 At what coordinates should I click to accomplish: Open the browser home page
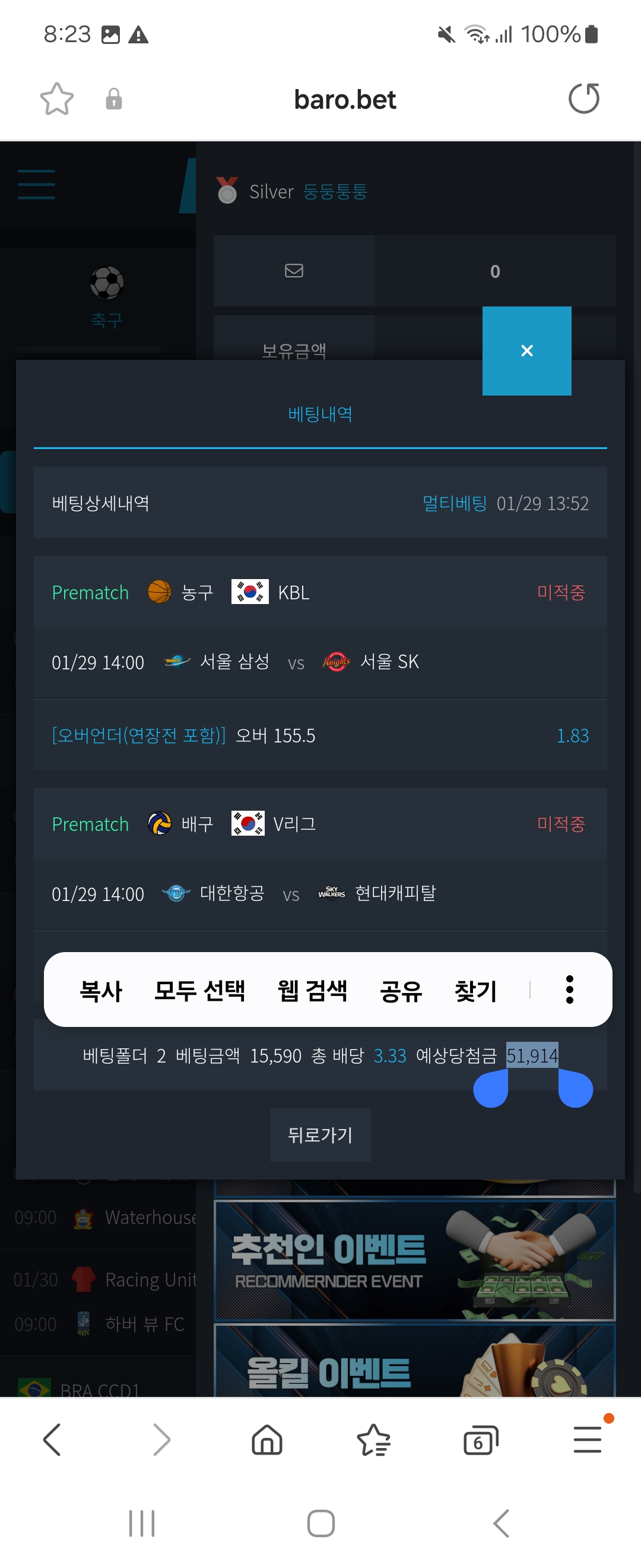267,1440
